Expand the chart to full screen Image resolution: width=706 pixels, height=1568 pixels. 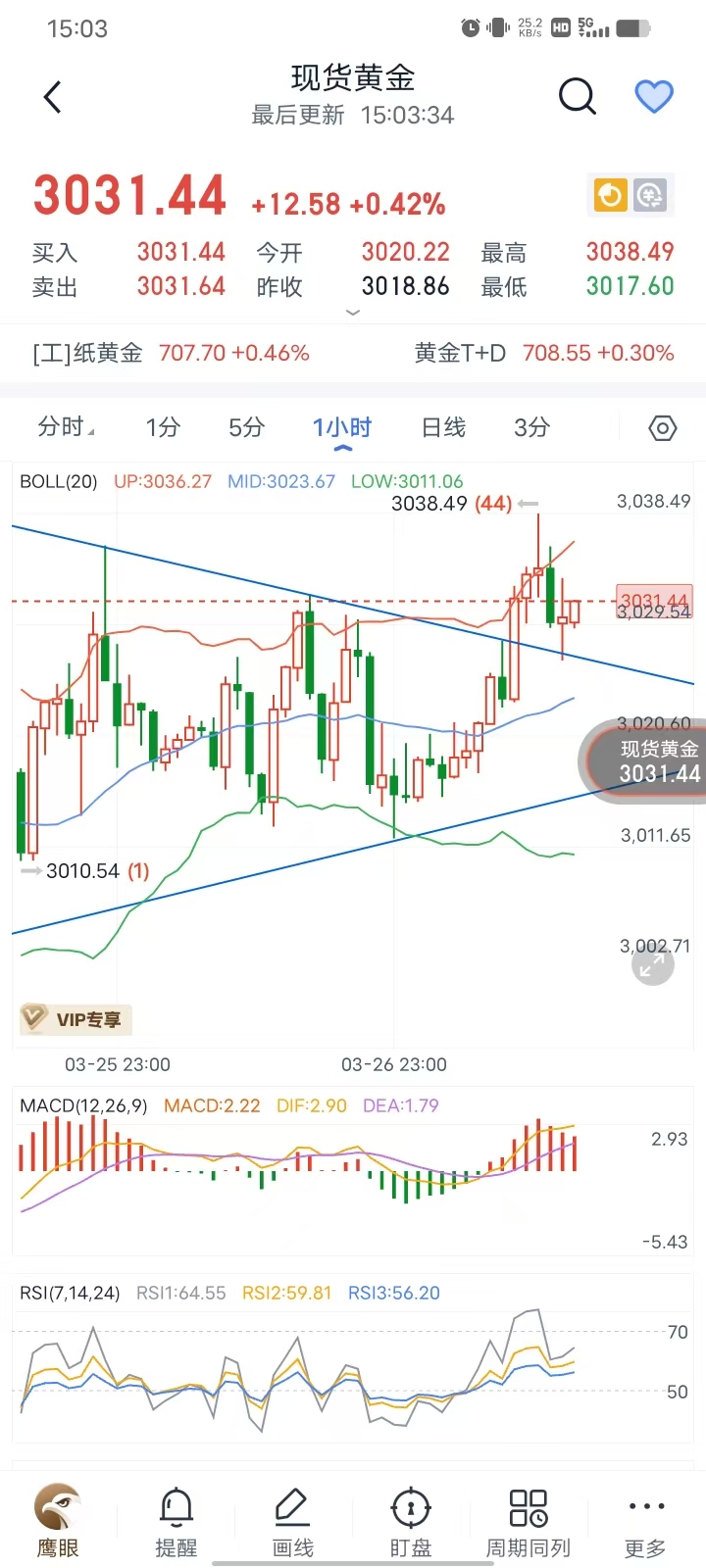click(x=652, y=966)
